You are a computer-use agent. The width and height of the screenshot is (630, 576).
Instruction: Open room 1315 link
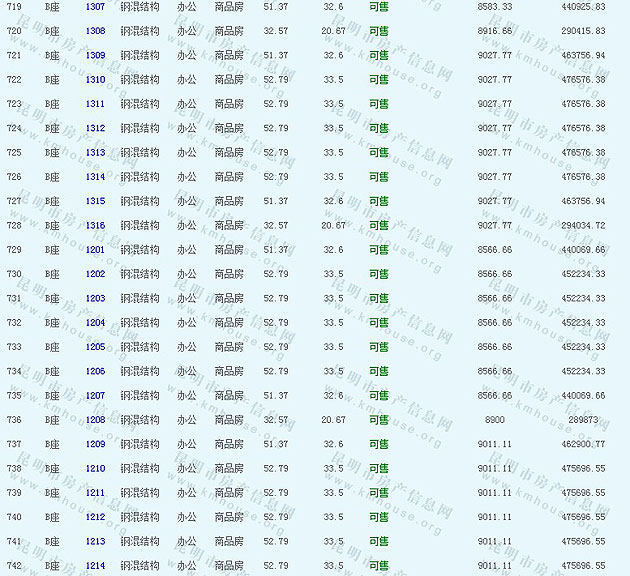pyautogui.click(x=95, y=201)
